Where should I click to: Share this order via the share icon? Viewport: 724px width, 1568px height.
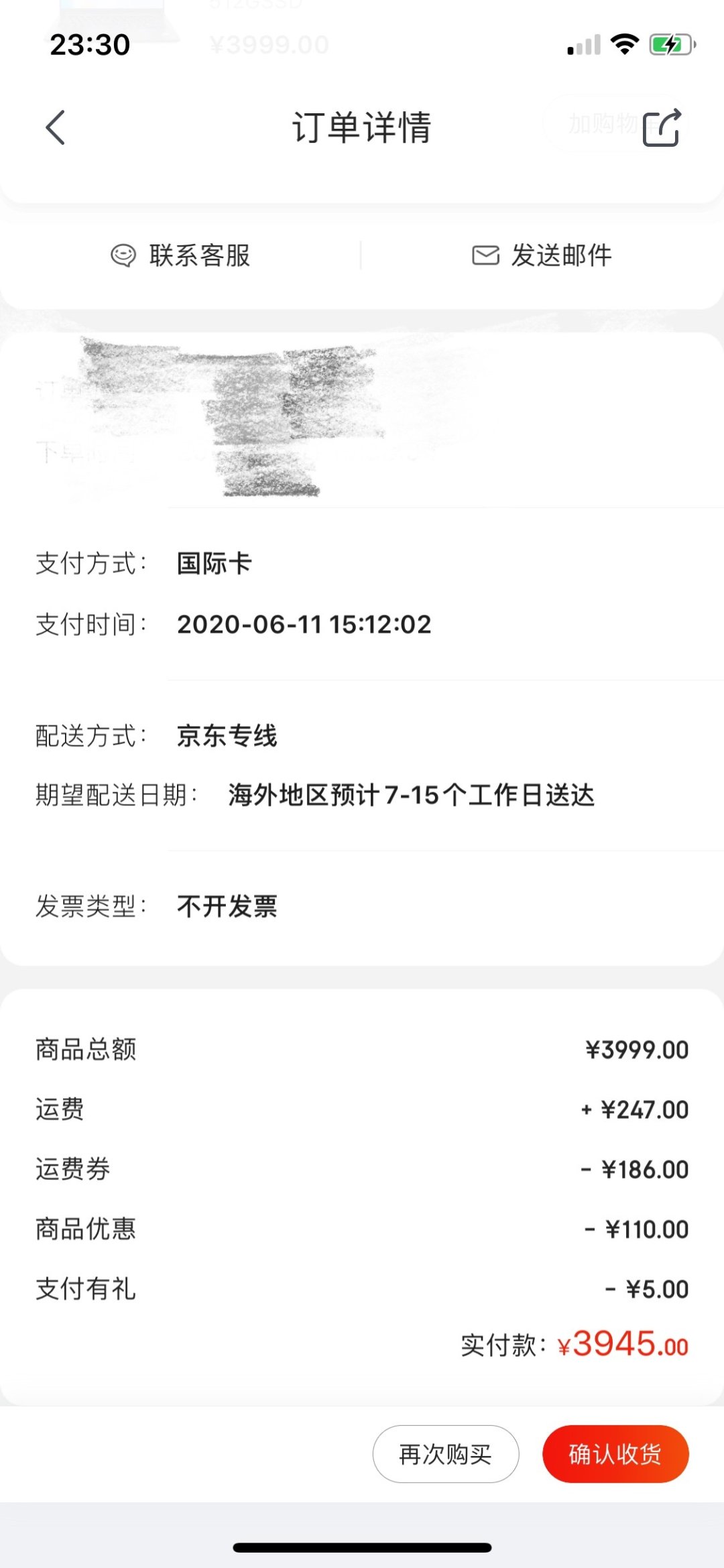662,127
